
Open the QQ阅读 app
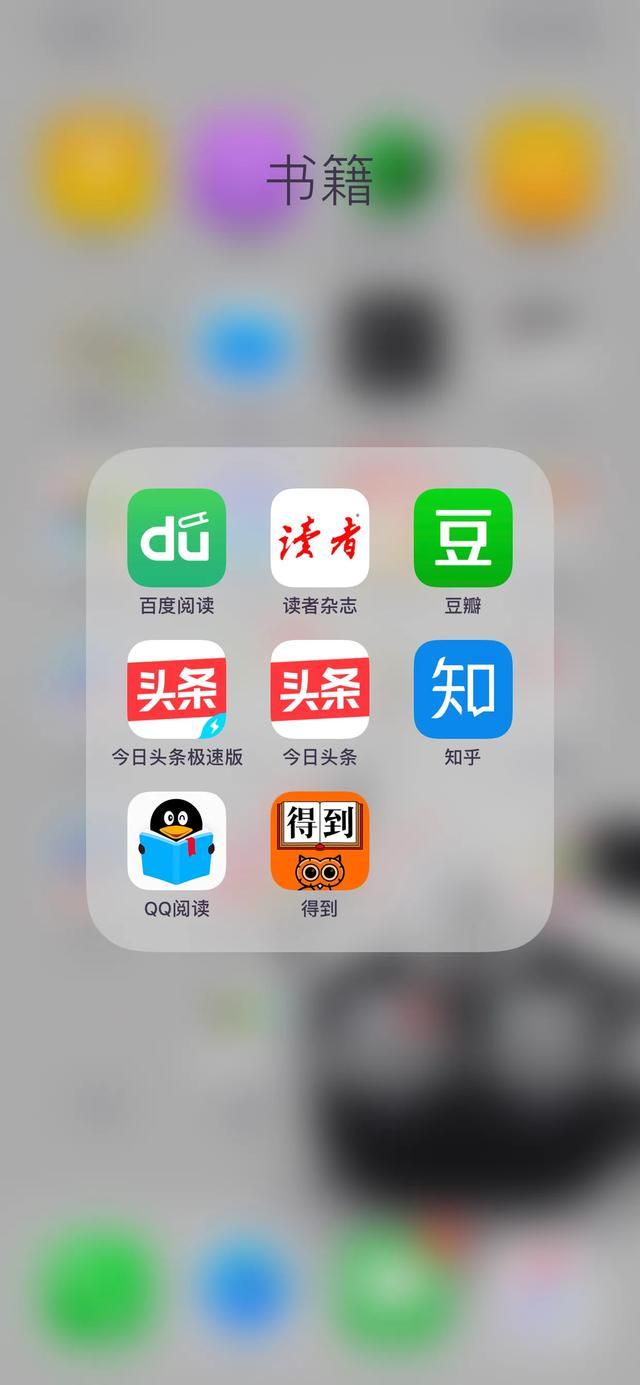pos(176,841)
